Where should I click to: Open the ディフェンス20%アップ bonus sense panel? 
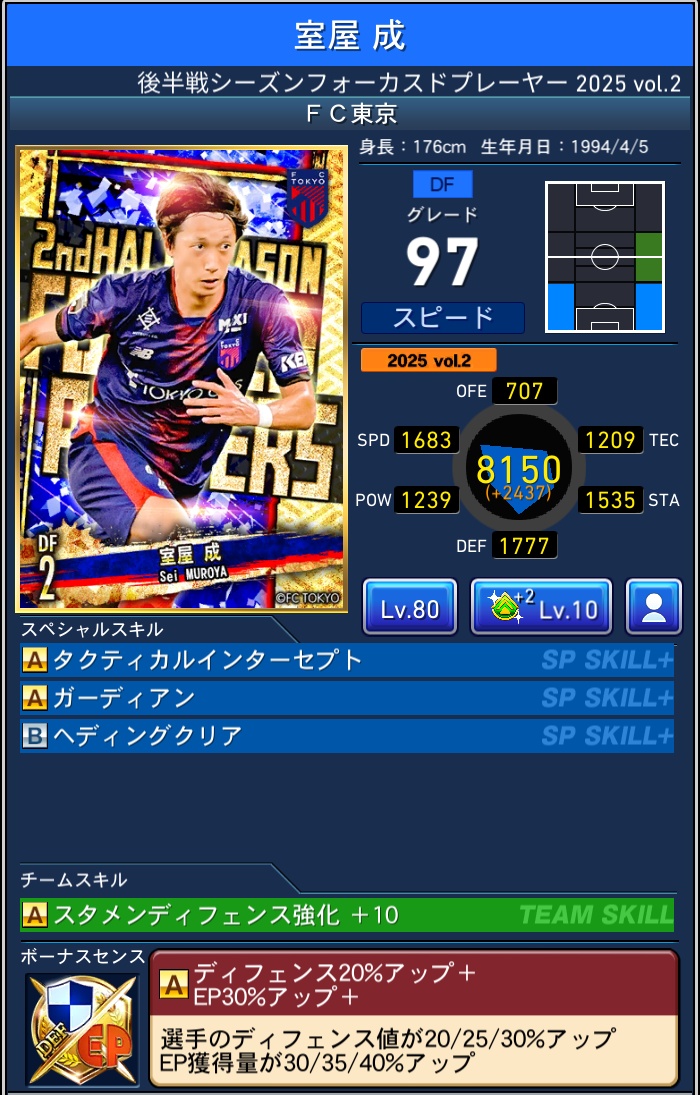414,1018
